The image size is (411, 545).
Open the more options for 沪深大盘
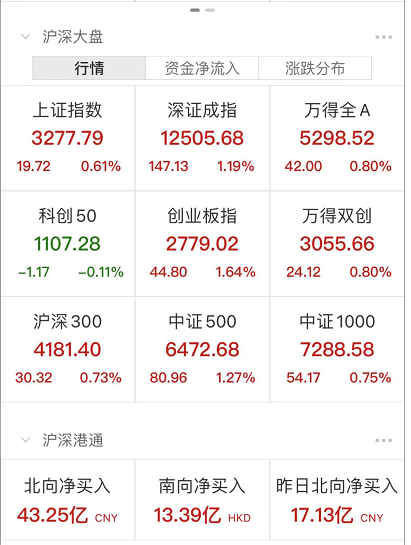point(384,37)
